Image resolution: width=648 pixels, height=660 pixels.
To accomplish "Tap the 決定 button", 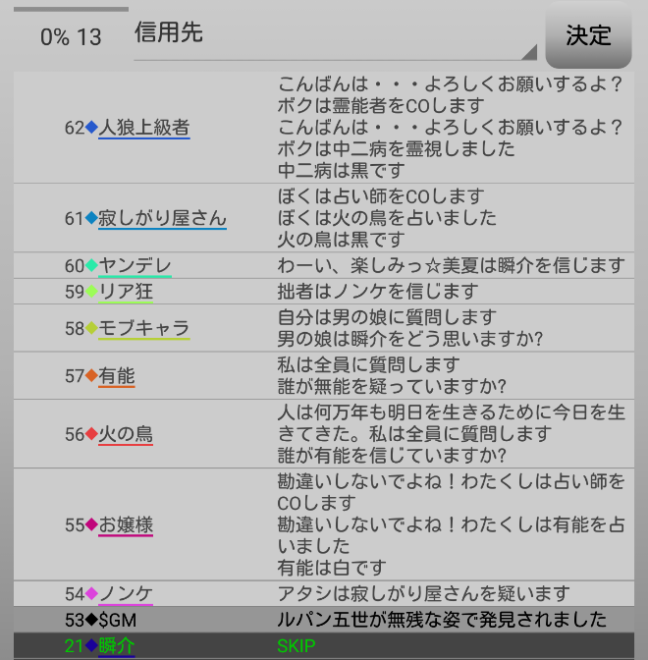I will coord(588,35).
